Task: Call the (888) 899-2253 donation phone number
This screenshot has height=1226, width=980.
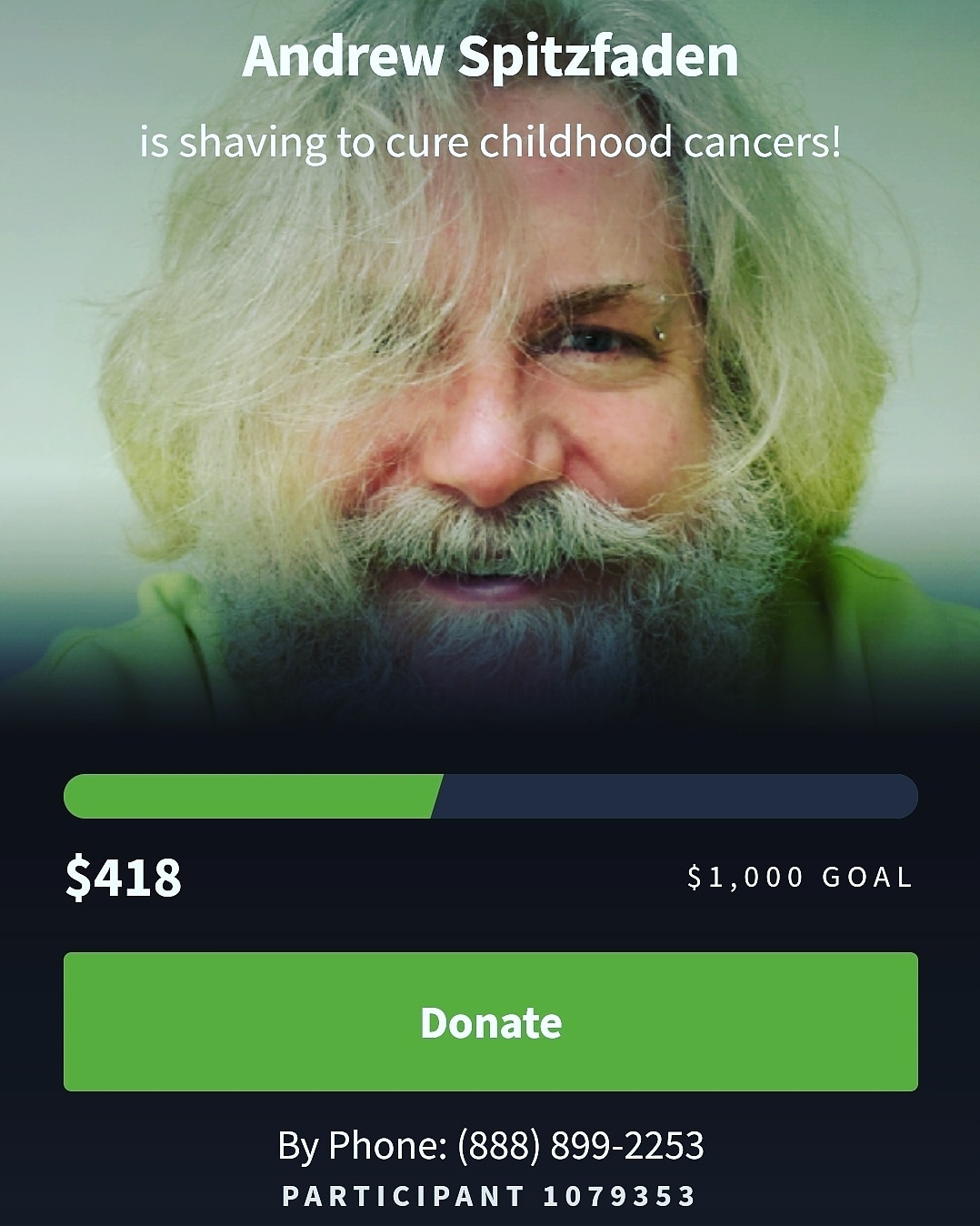Action: click(x=580, y=1145)
